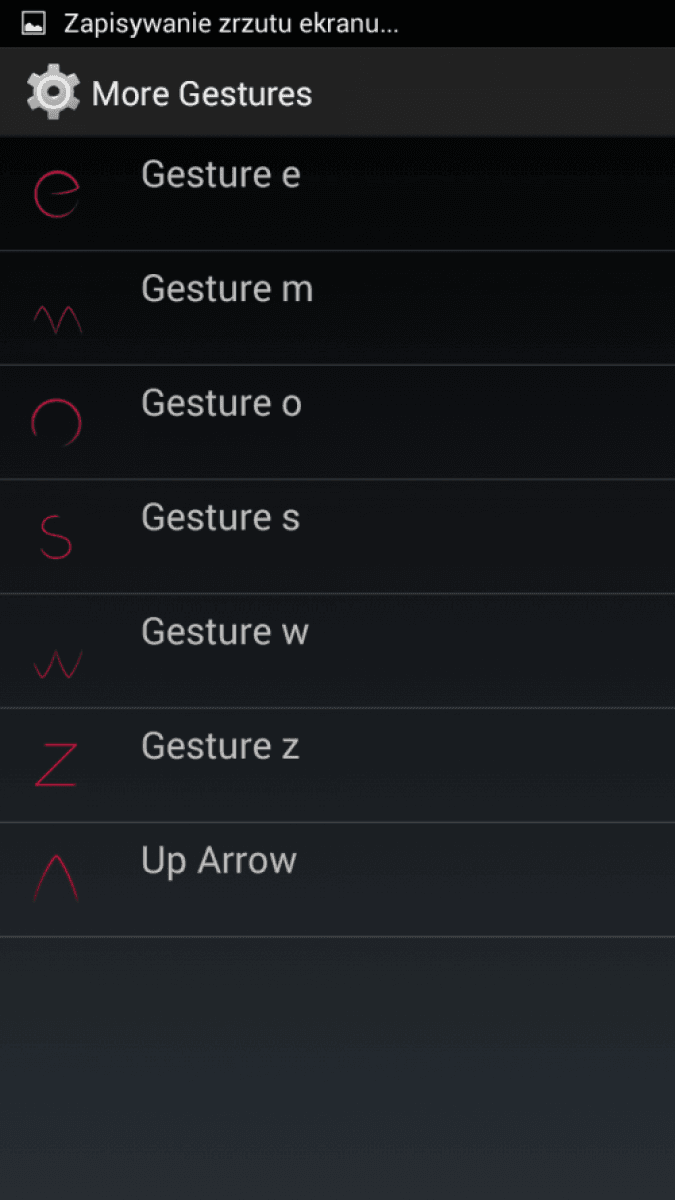This screenshot has height=1200, width=675.
Task: Select the Gesture m row
Action: (x=337, y=308)
